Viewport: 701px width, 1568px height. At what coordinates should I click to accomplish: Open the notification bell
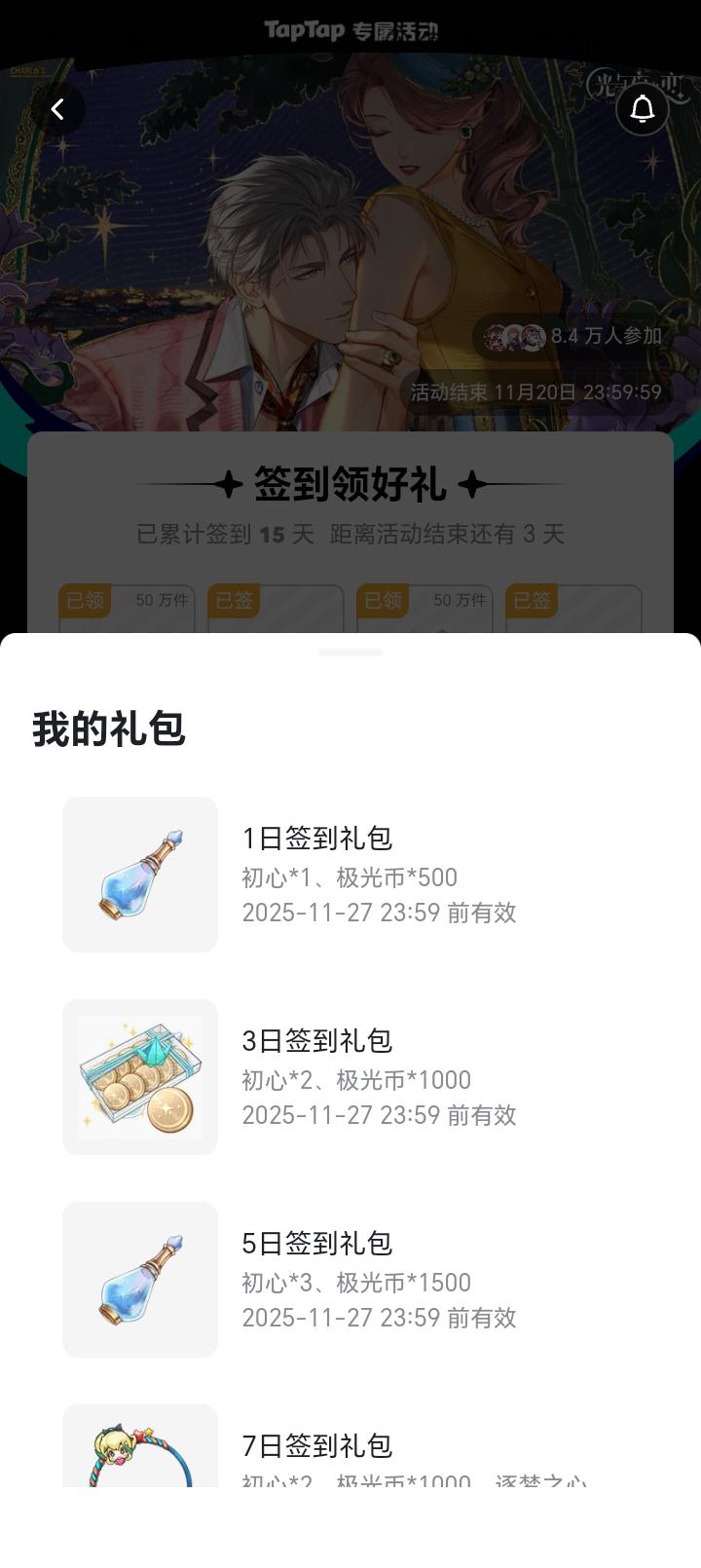point(642,109)
